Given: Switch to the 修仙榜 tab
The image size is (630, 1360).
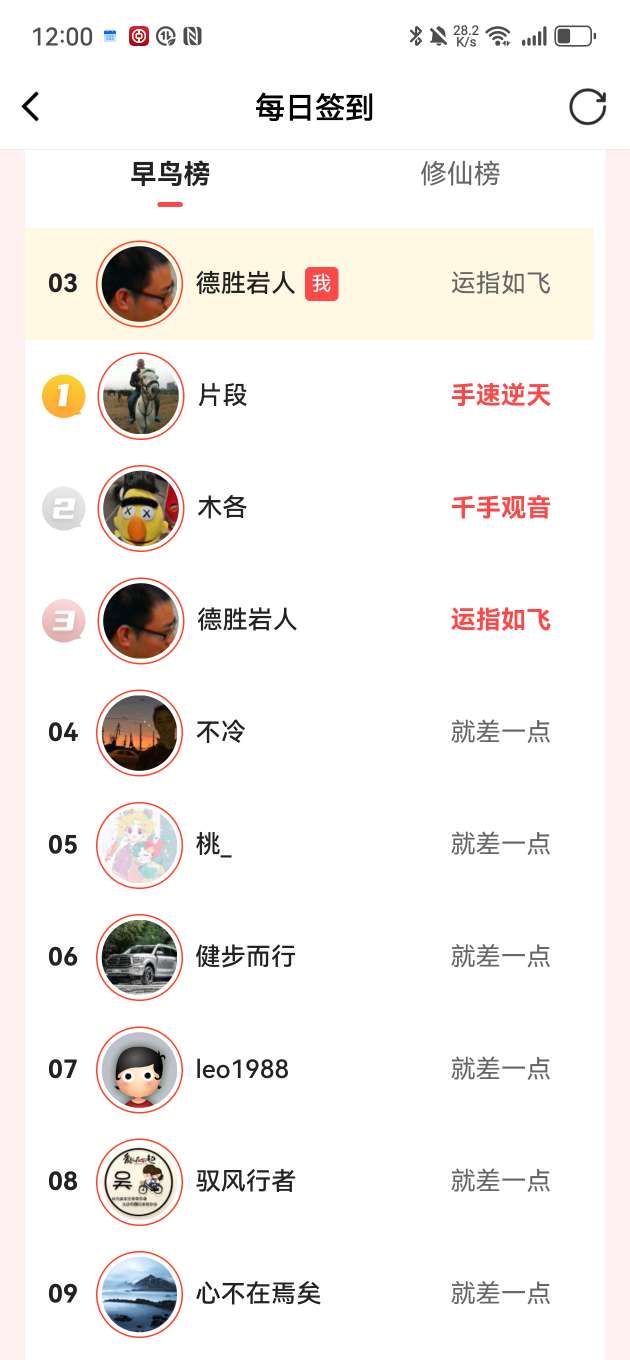Looking at the screenshot, I should pyautogui.click(x=460, y=174).
